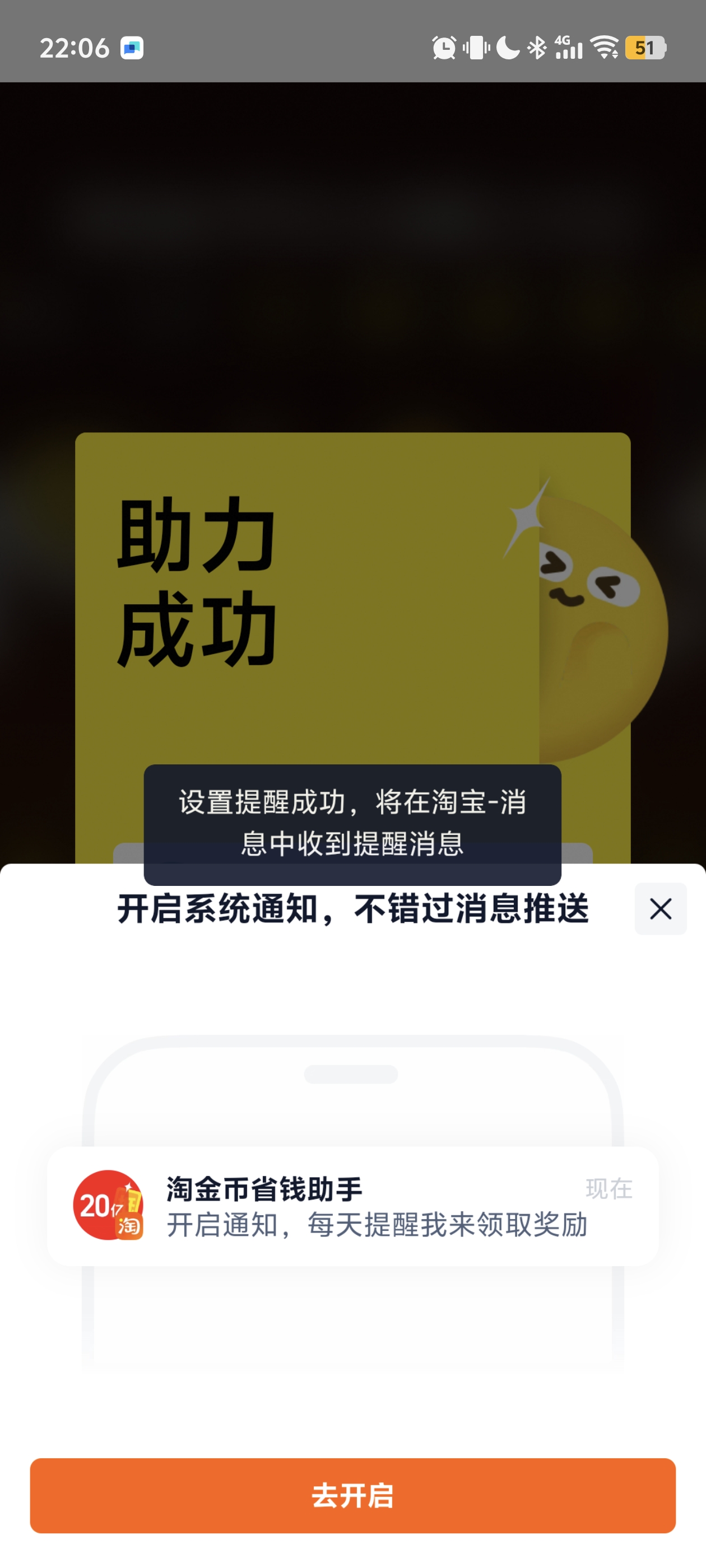
Task: Close the system notification prompt
Action: tap(660, 909)
